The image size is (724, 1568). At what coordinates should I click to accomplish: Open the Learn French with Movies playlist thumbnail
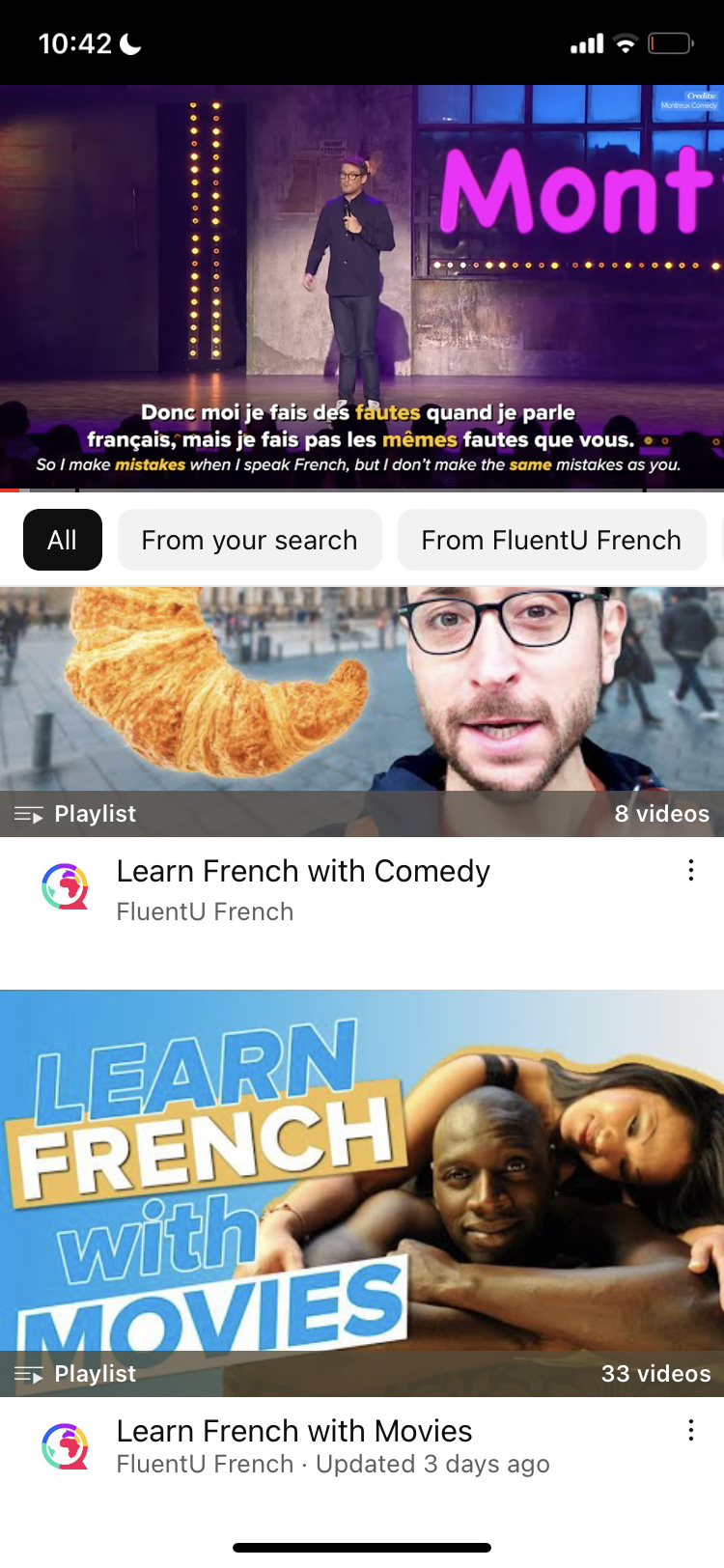362,1192
